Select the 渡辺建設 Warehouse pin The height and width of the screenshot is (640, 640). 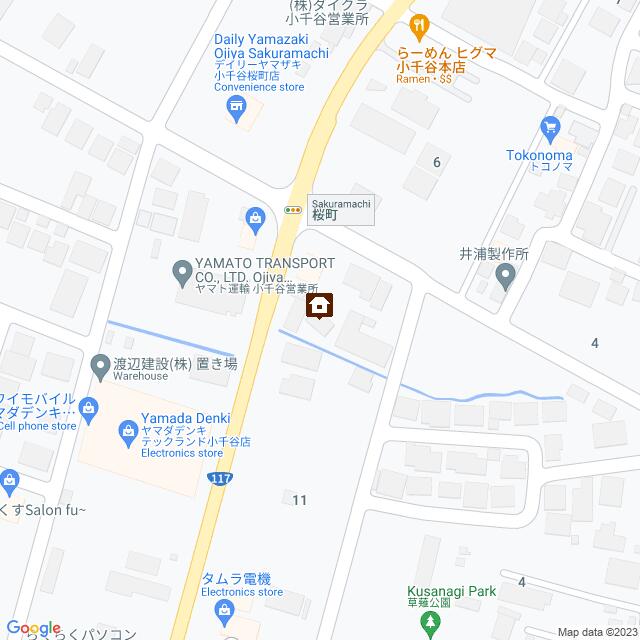(101, 366)
